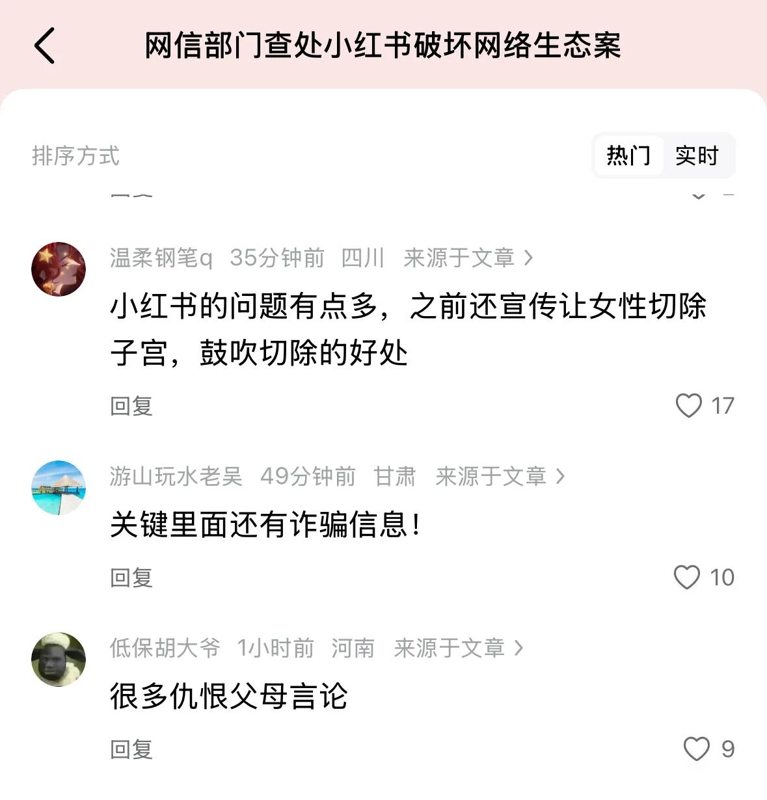Switch sorting to 热门

(x=628, y=156)
